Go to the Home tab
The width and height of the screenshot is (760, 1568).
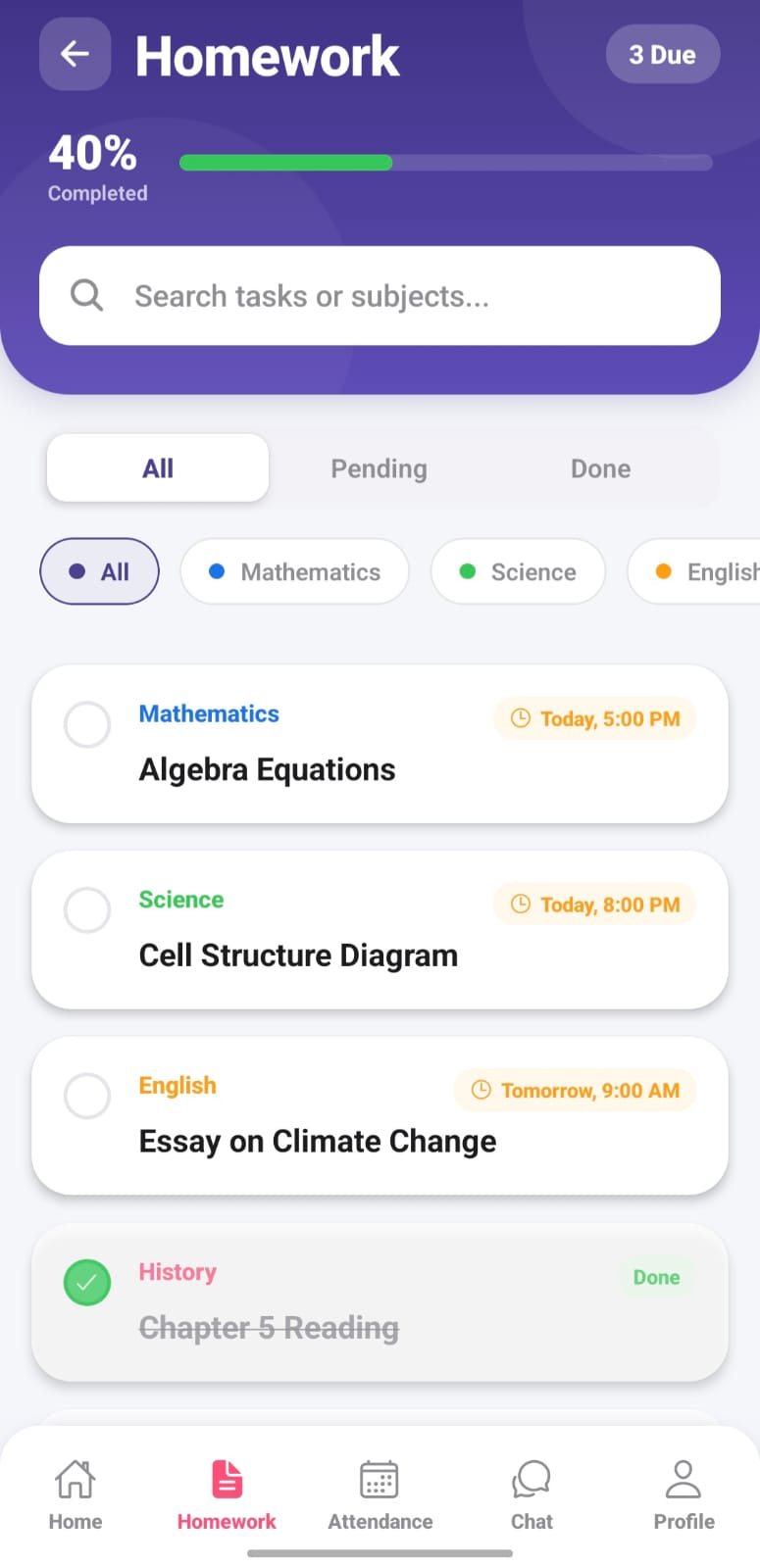click(76, 1494)
